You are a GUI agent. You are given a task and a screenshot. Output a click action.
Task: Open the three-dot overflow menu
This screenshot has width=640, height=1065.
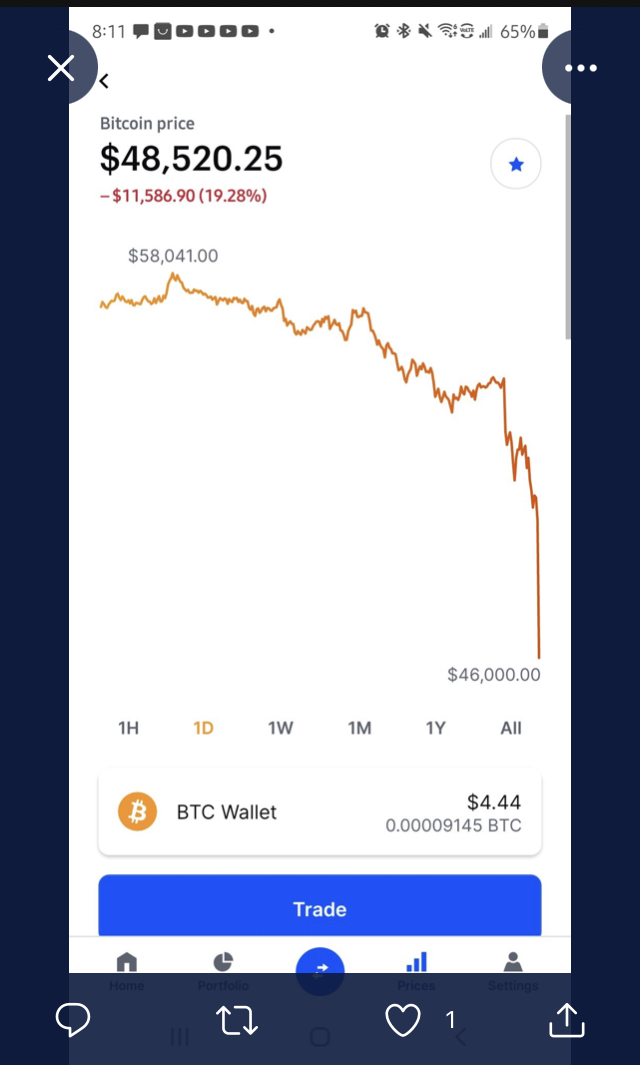click(x=580, y=68)
